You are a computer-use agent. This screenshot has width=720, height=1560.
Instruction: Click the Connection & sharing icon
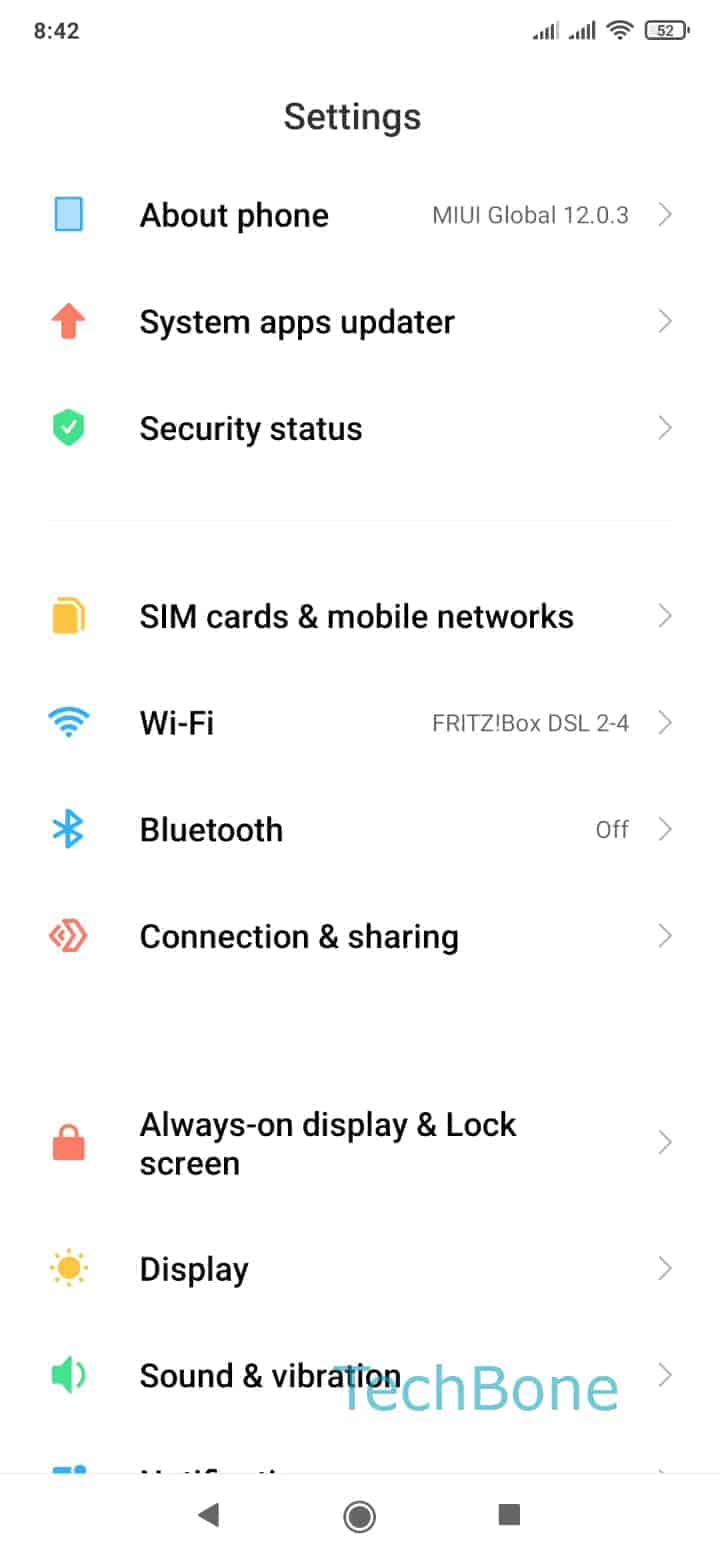[x=68, y=936]
